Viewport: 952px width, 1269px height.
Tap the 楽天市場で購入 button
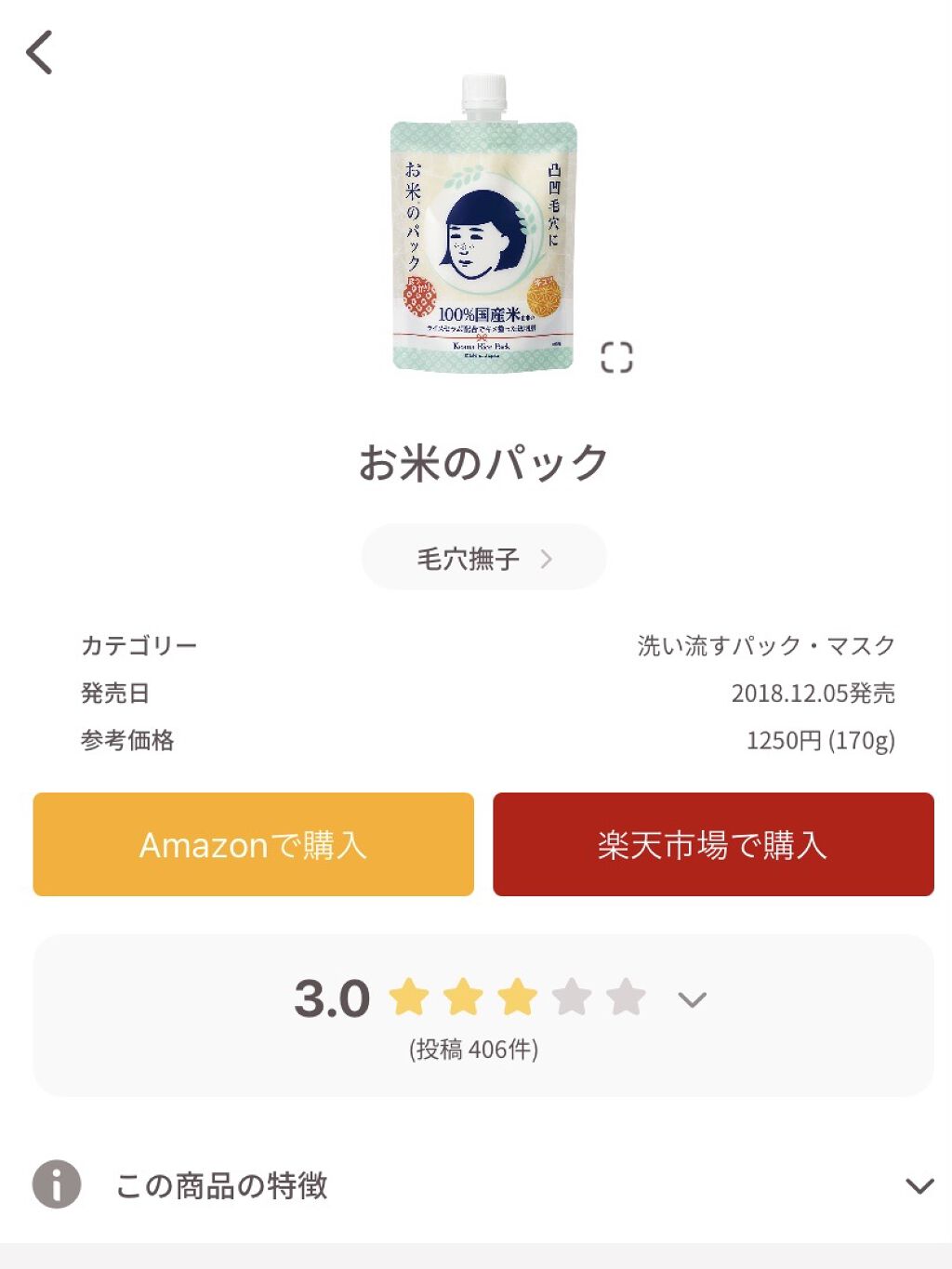point(714,844)
